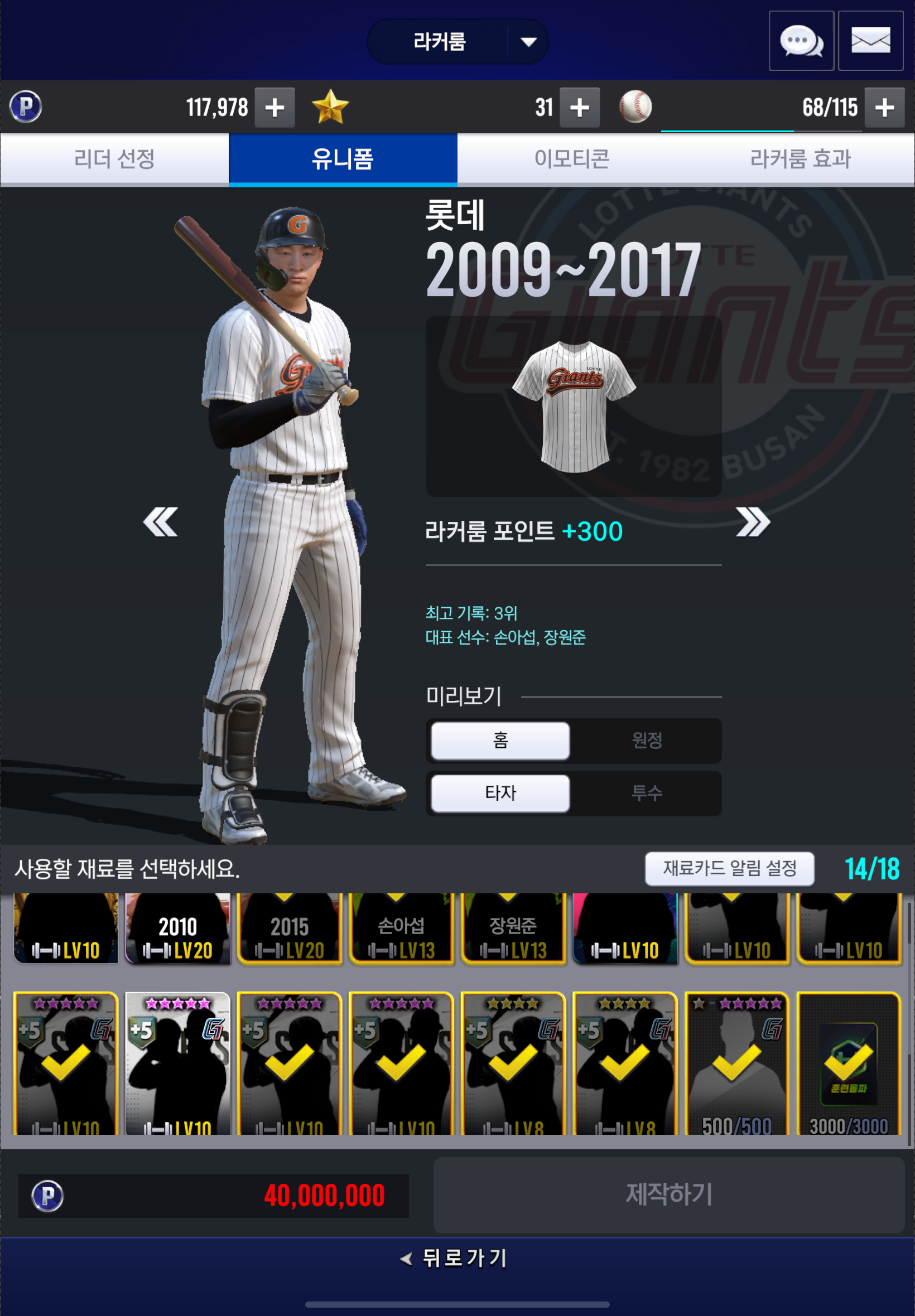915x1316 pixels.
Task: Show next uniform with right double arrow
Action: 752,522
